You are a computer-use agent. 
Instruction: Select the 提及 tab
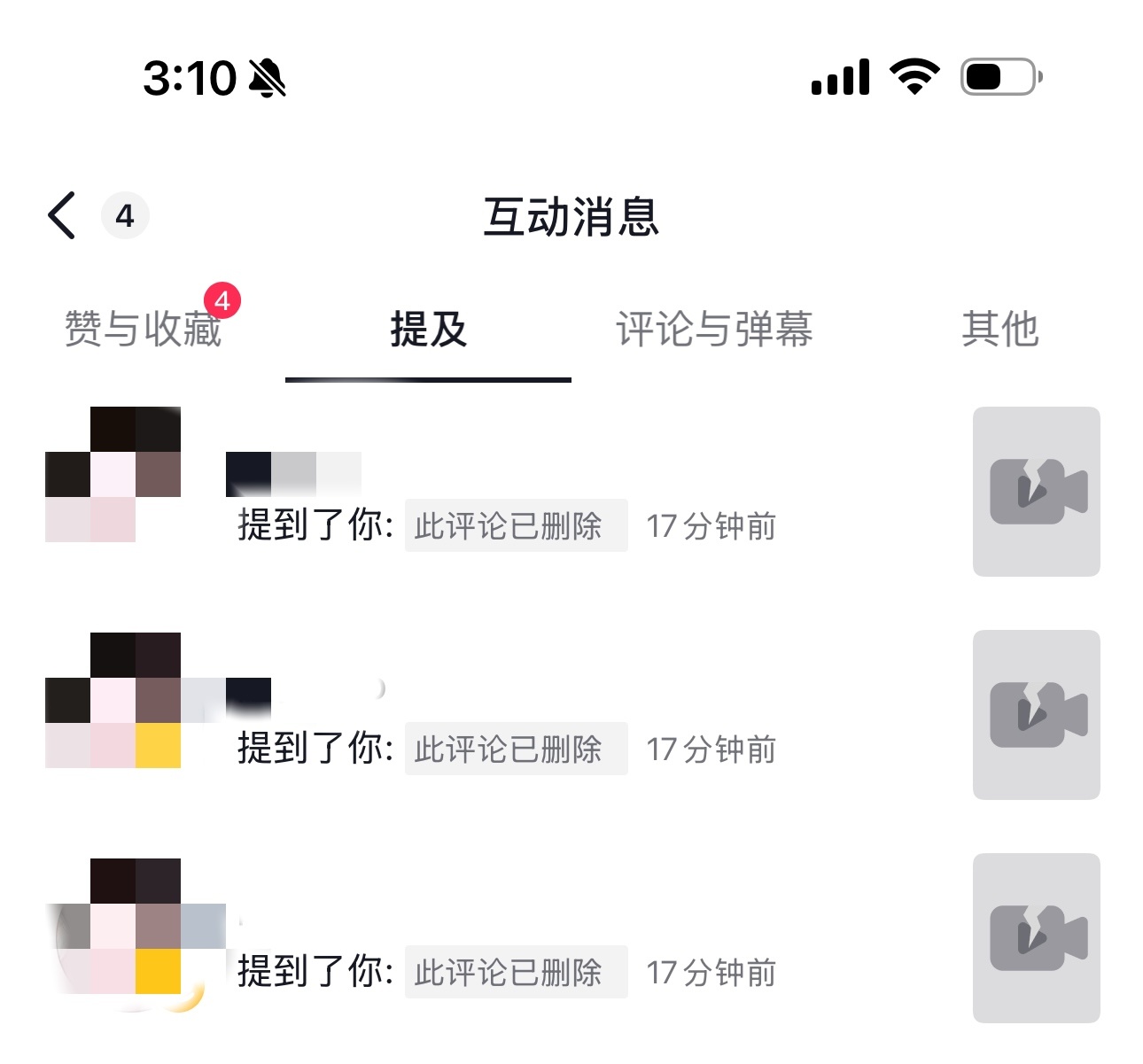coord(429,329)
